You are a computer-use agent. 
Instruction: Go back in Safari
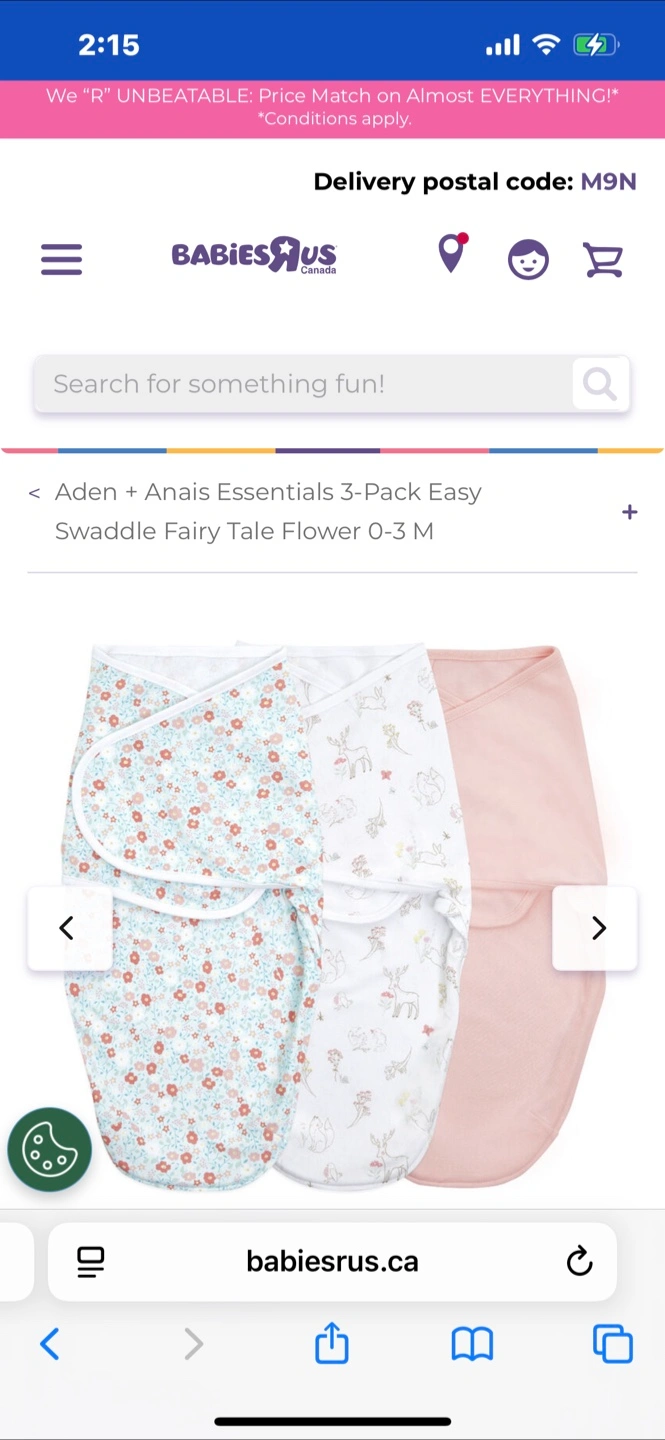click(x=50, y=1344)
